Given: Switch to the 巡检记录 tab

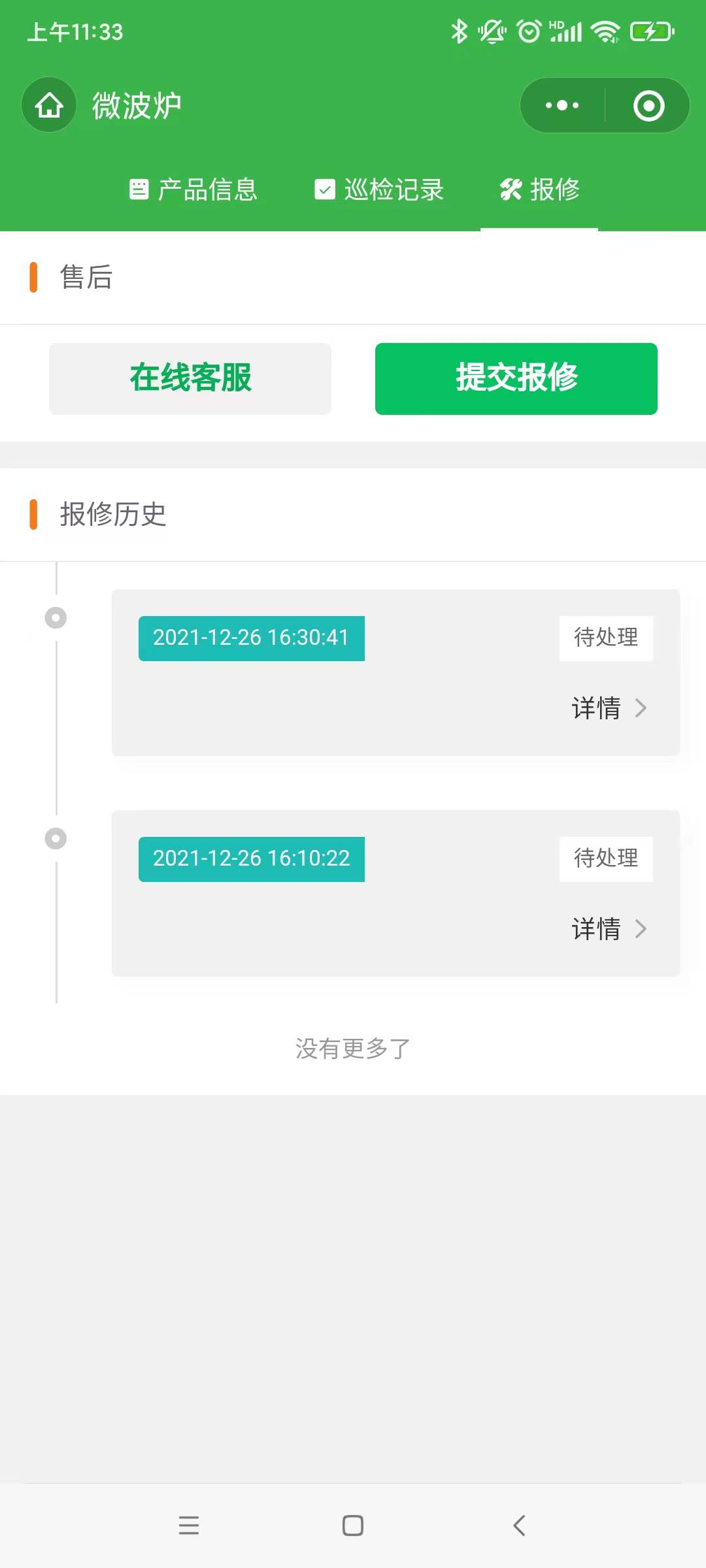Looking at the screenshot, I should [379, 189].
